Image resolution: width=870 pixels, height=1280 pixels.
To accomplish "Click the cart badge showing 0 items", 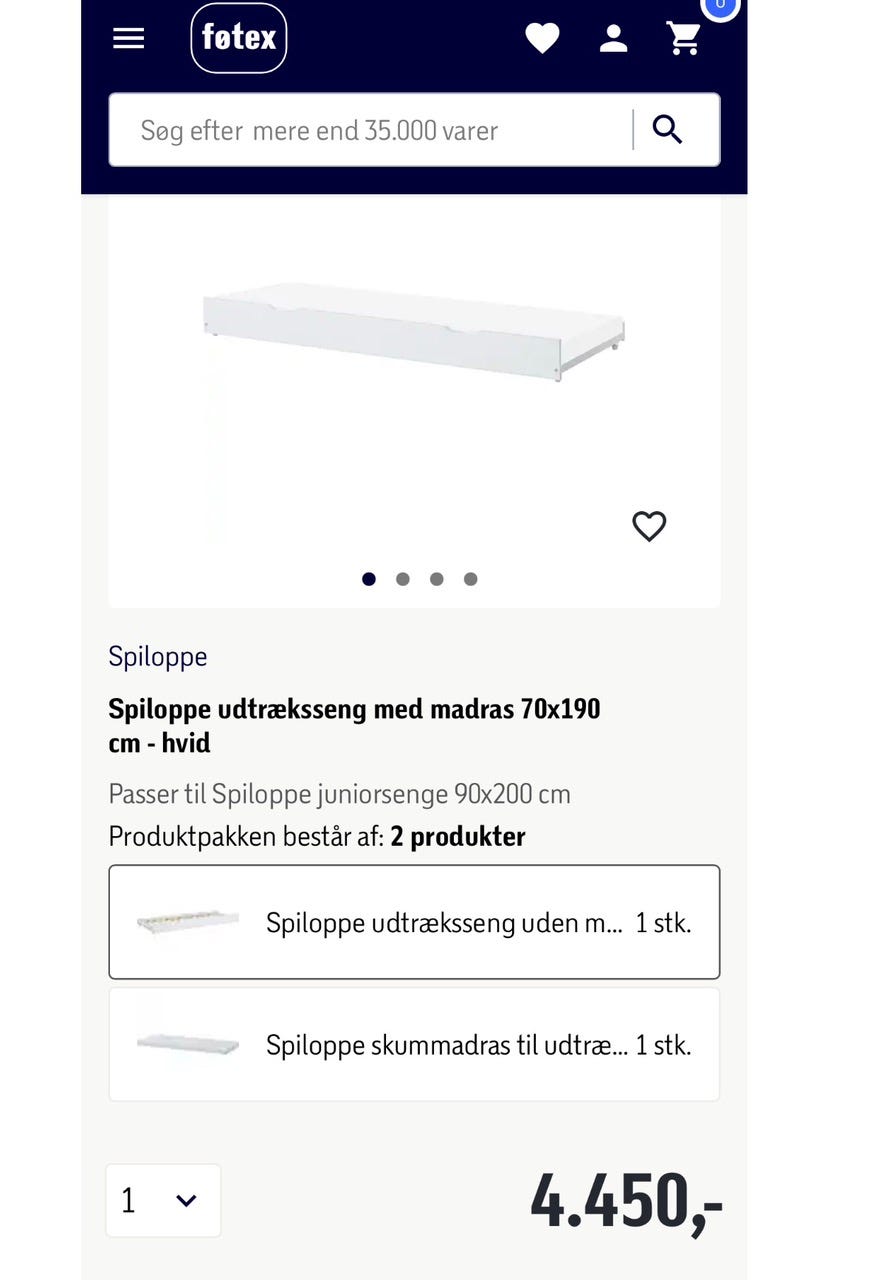I will tap(719, 6).
